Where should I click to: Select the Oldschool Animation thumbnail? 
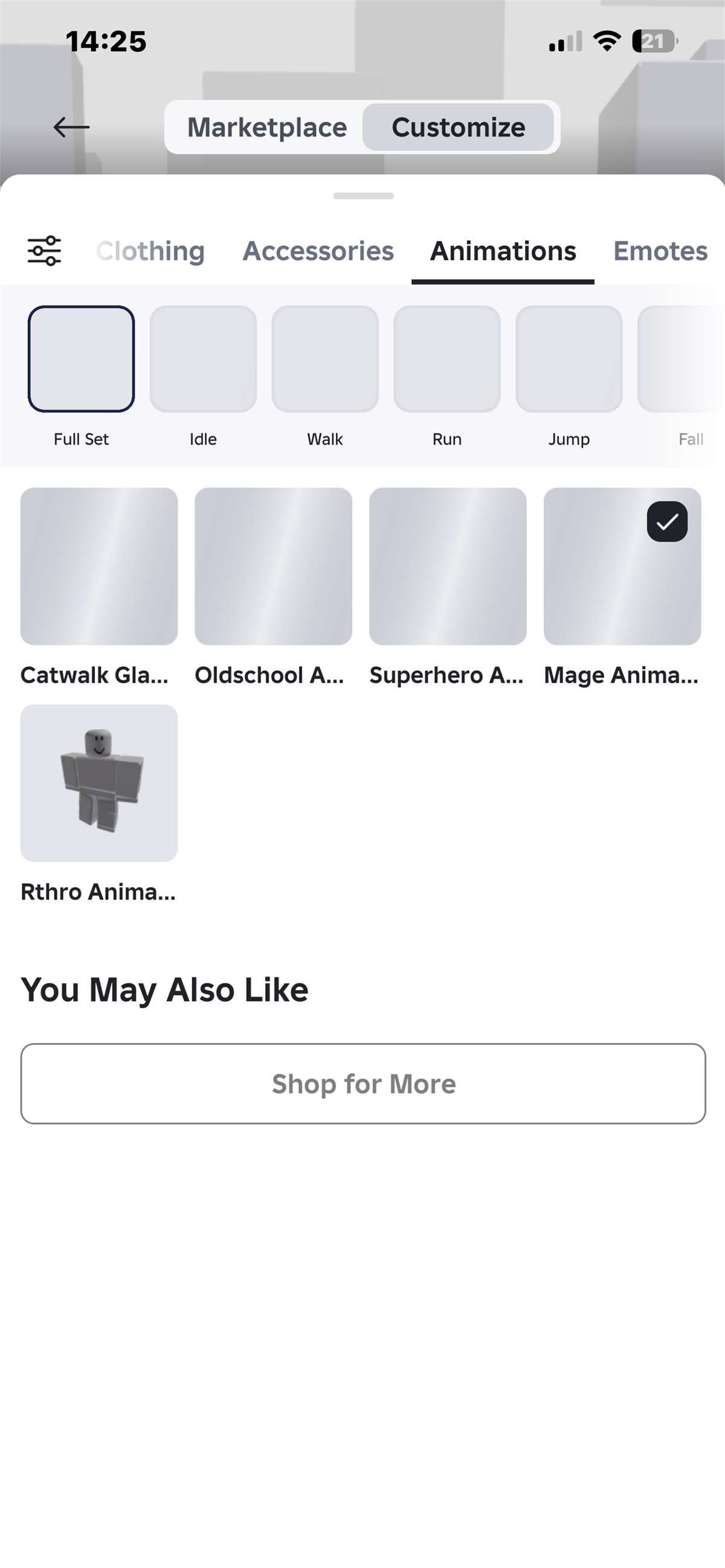pos(272,566)
